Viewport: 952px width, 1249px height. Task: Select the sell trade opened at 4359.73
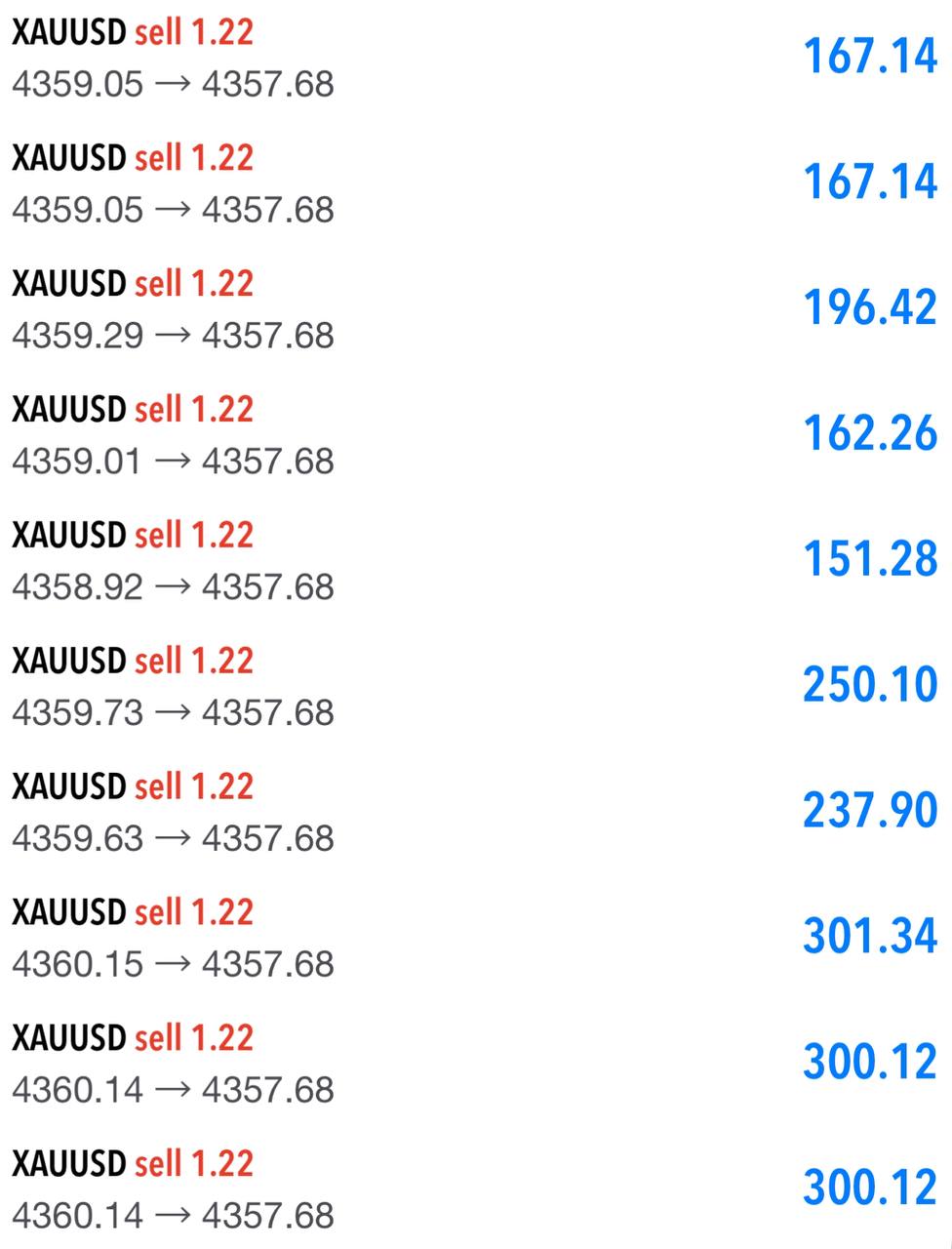(476, 686)
